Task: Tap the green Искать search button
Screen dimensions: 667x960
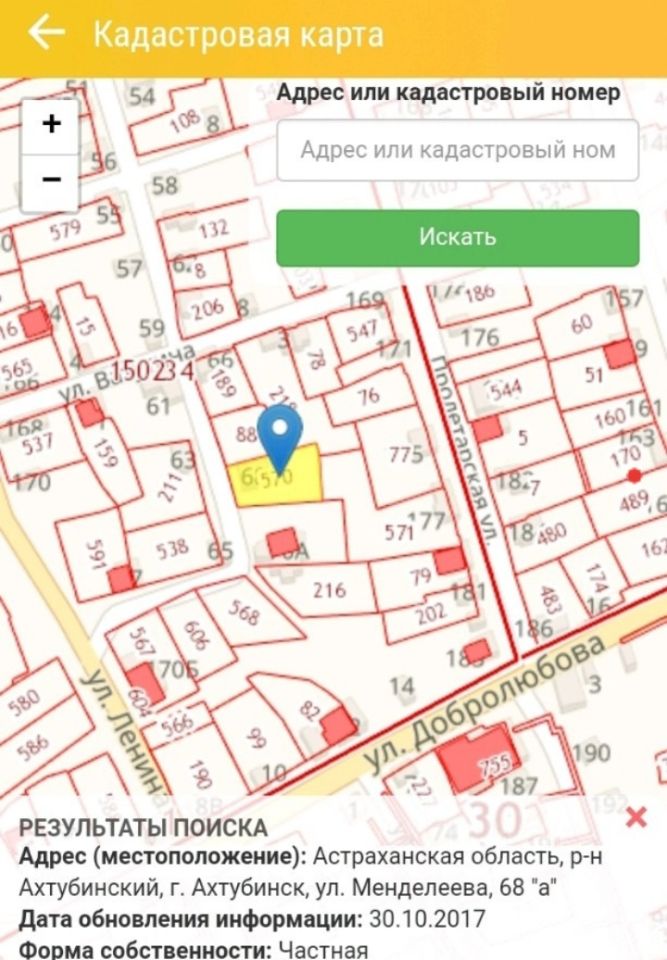Action: pos(457,238)
